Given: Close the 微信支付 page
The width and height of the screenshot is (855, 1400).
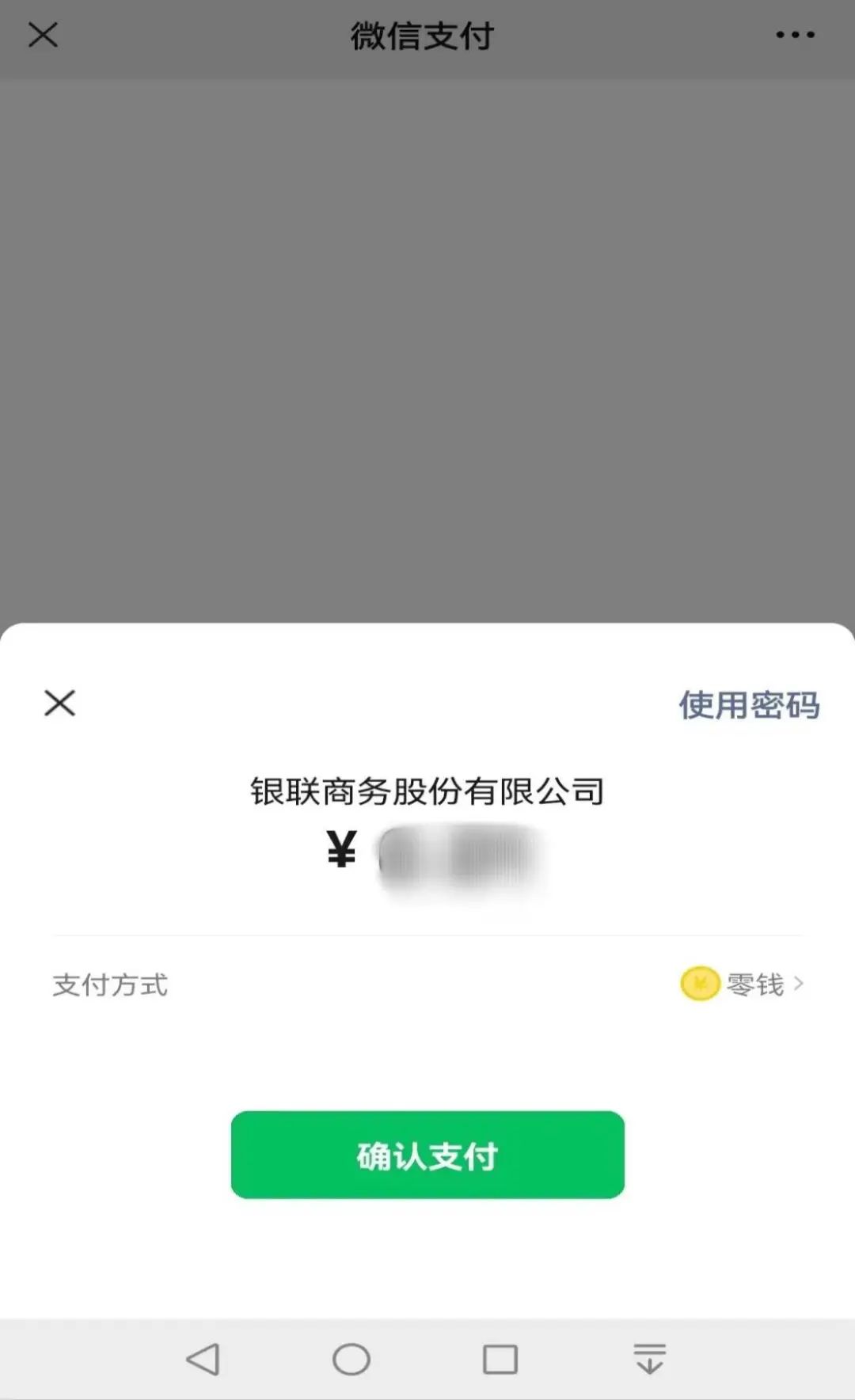Looking at the screenshot, I should 43,35.
